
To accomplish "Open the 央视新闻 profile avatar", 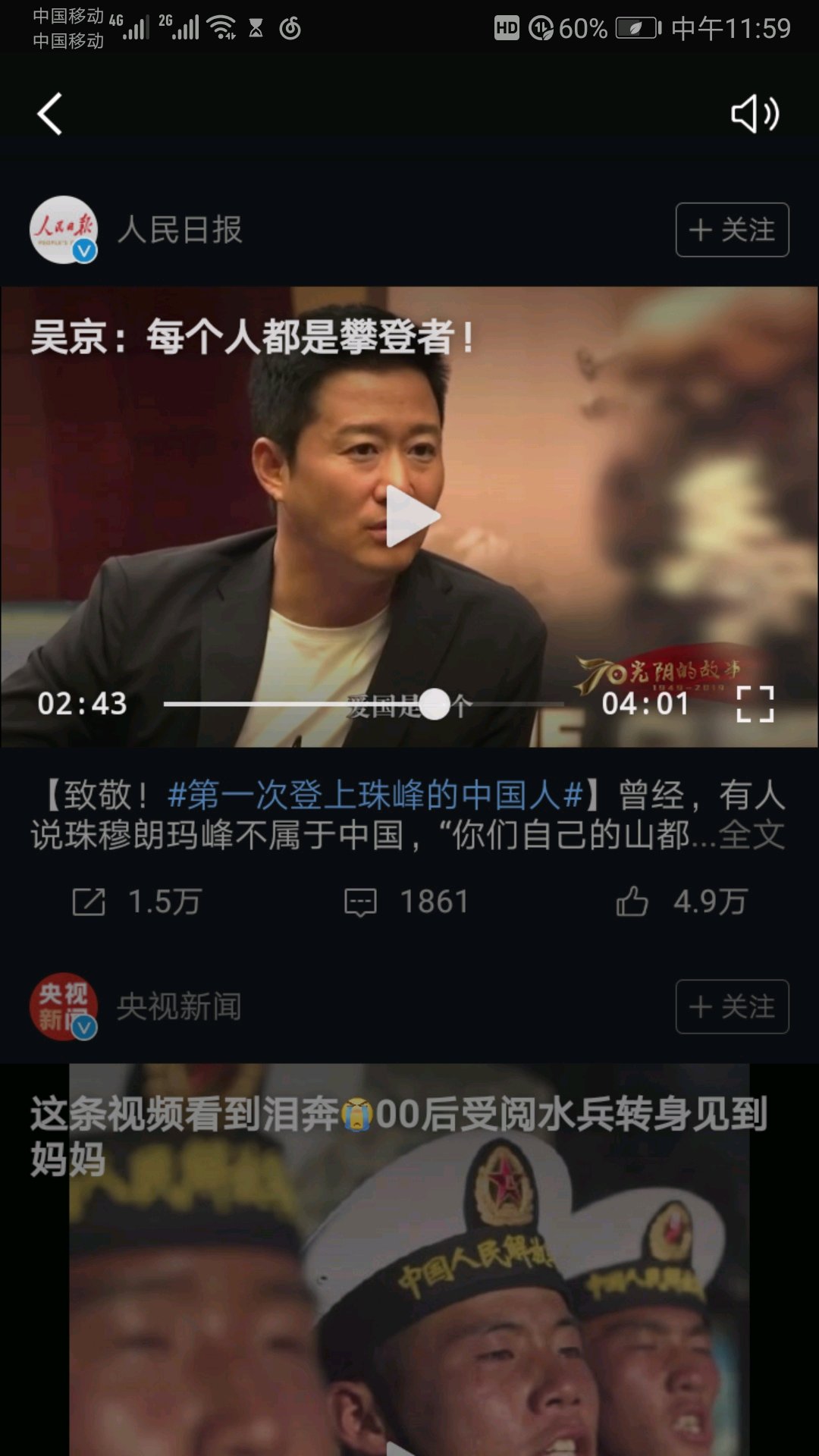I will (x=64, y=1007).
